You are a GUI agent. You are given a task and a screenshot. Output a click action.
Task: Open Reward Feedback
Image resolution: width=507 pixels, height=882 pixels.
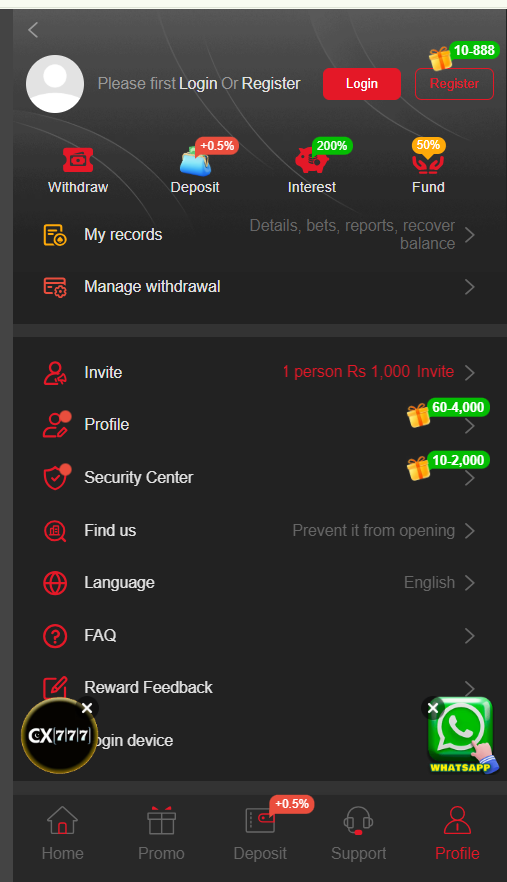[x=260, y=687]
